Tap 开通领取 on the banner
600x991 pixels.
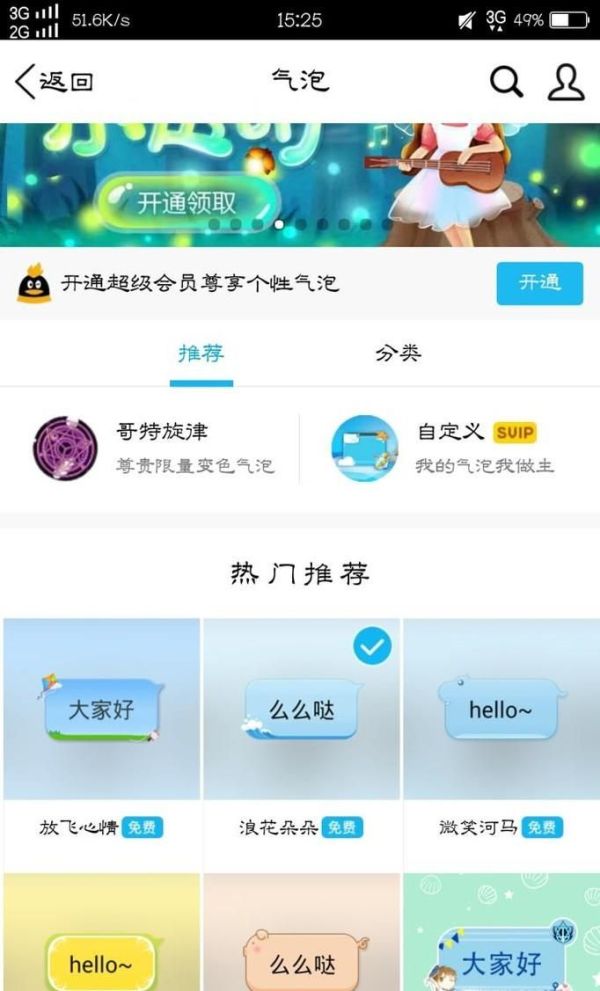[186, 203]
